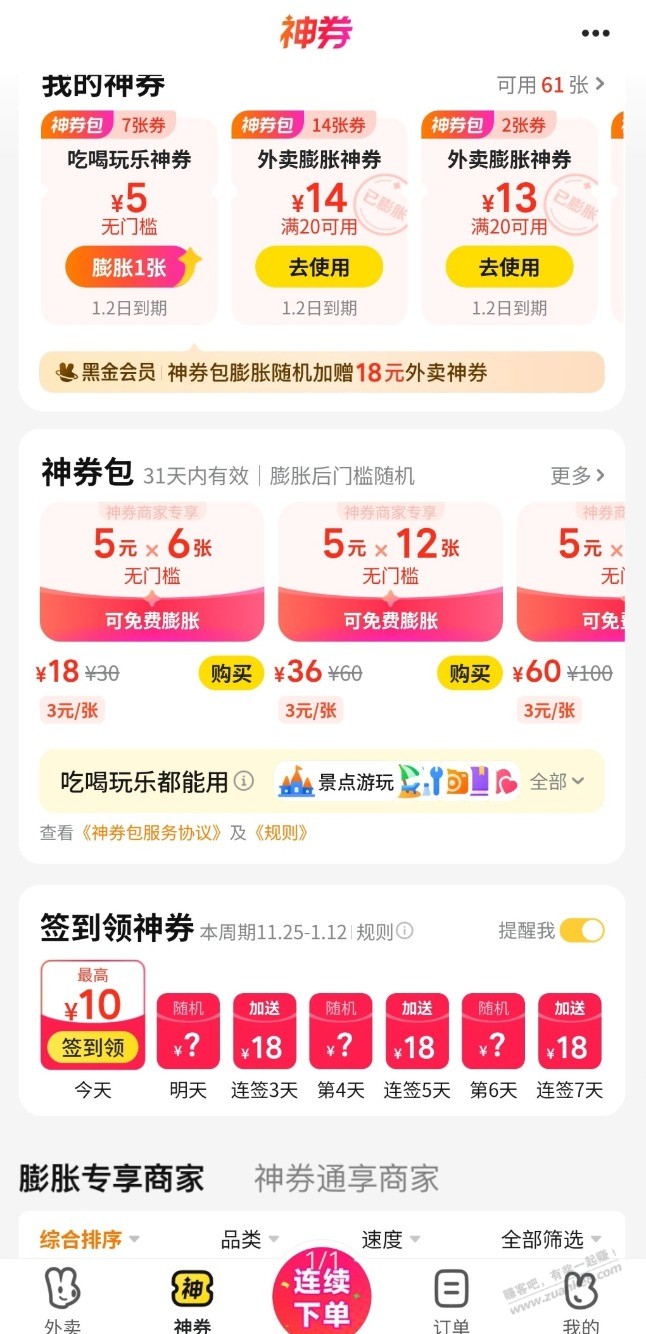Open the three-dot overflow menu
The image size is (646, 1334).
coord(595,33)
